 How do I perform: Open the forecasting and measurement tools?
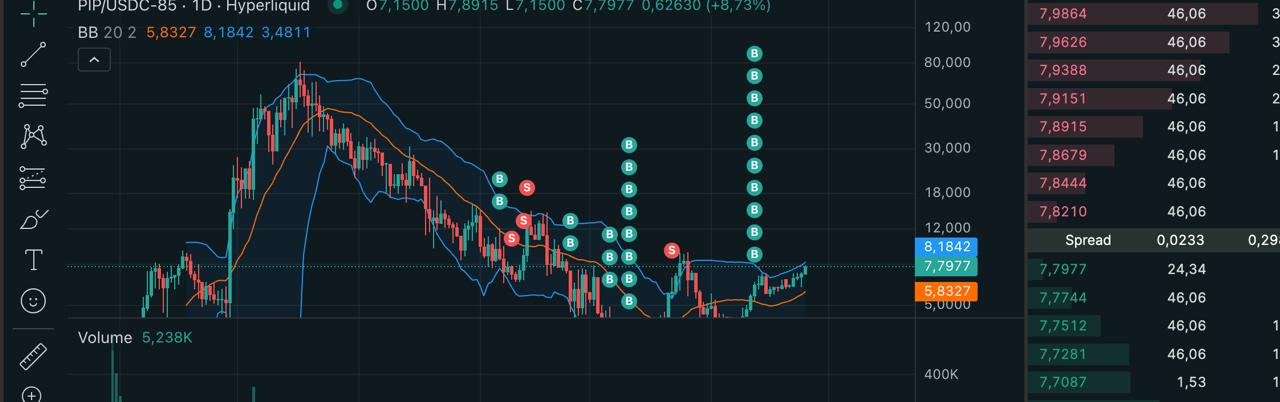(33, 178)
